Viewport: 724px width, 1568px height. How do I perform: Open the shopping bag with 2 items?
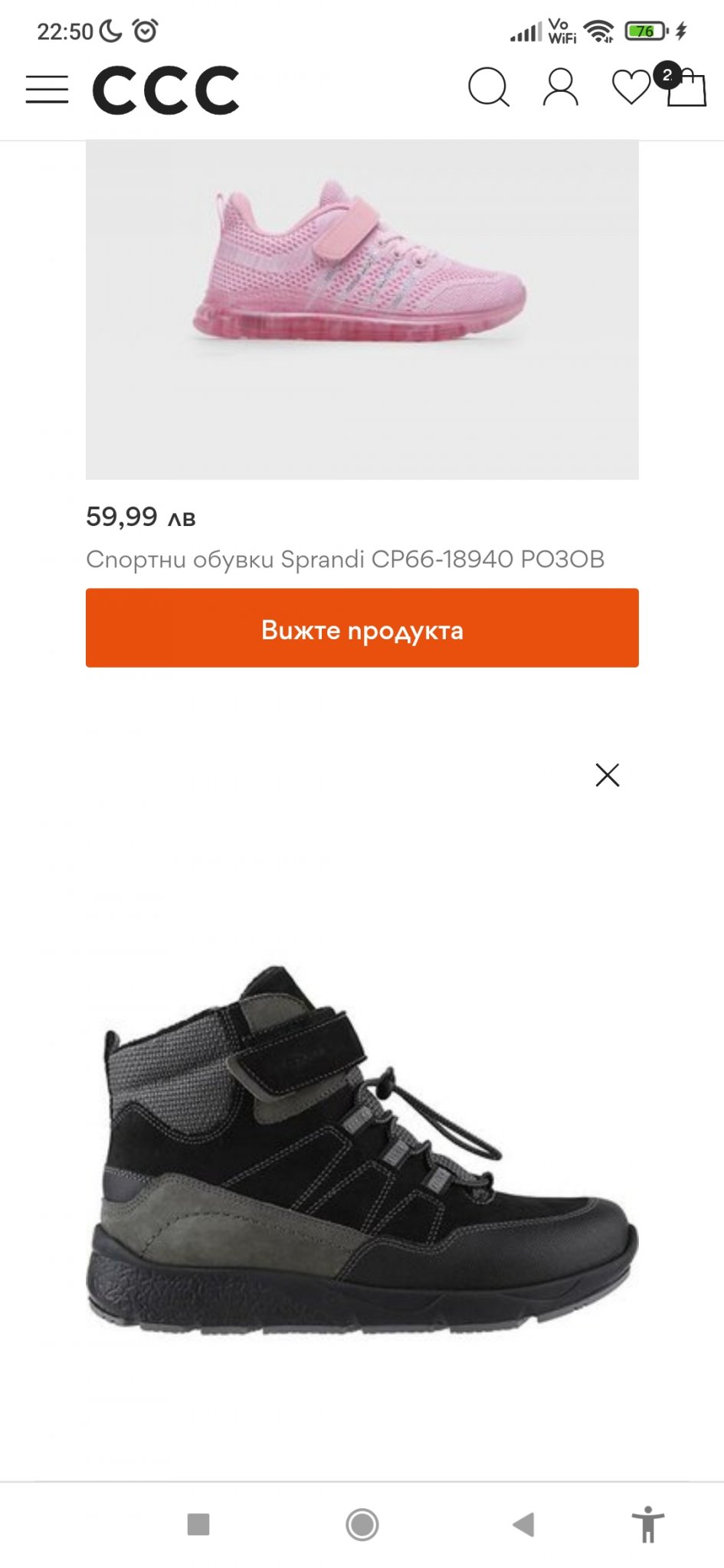click(x=686, y=87)
